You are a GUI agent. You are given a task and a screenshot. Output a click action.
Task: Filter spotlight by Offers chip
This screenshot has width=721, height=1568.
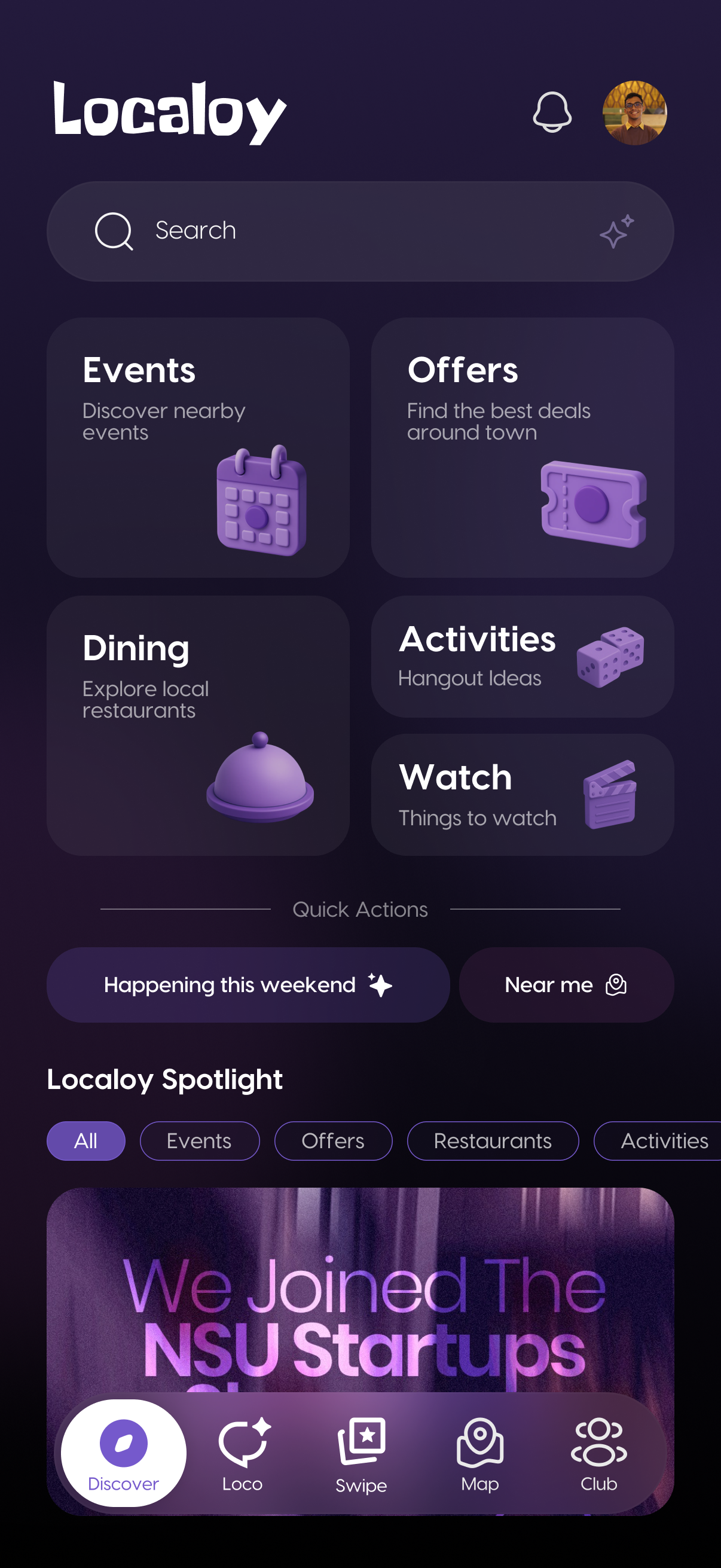[333, 1140]
